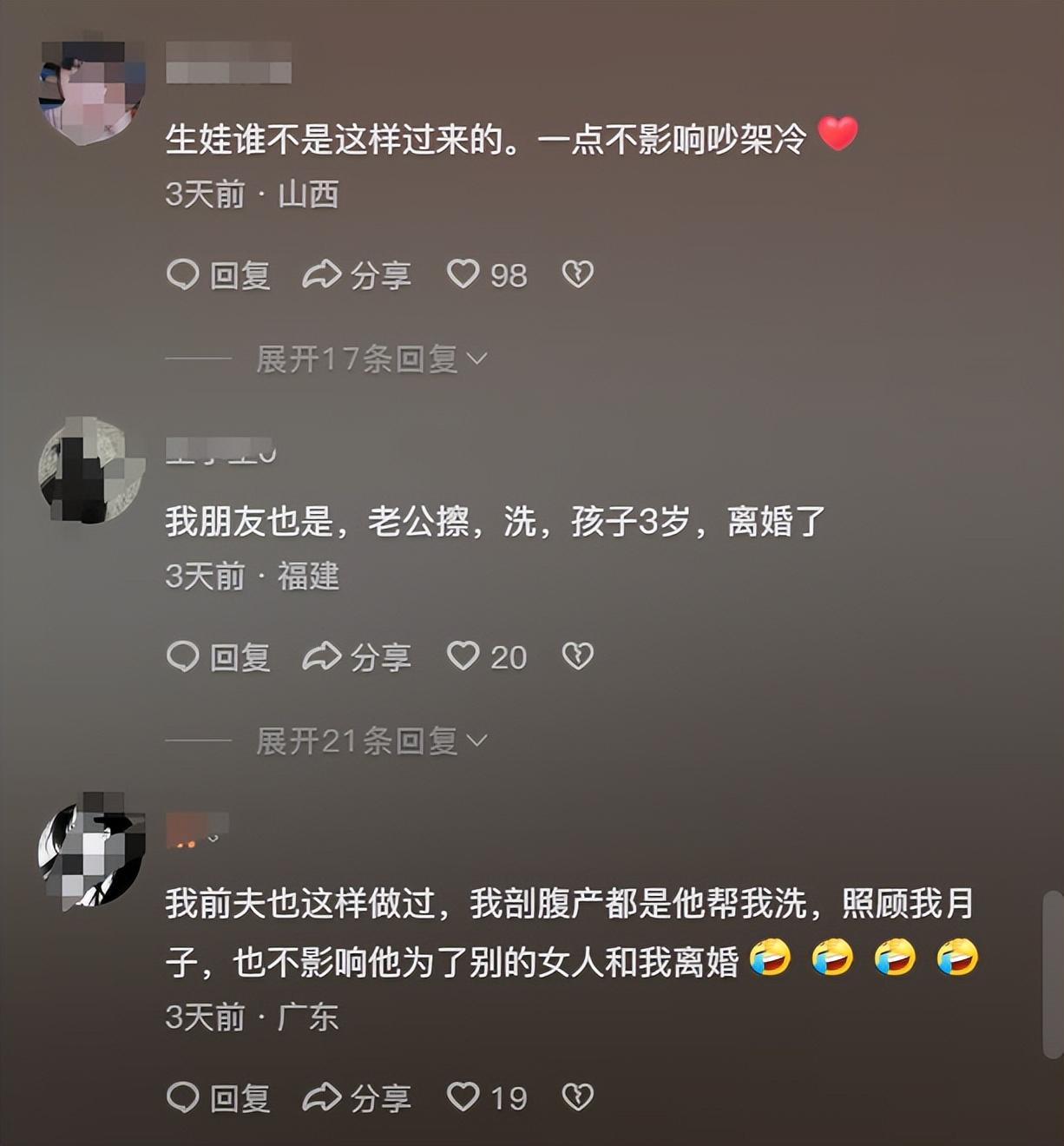Like the comment with 98 likes
This screenshot has width=1064, height=1146.
463,274
